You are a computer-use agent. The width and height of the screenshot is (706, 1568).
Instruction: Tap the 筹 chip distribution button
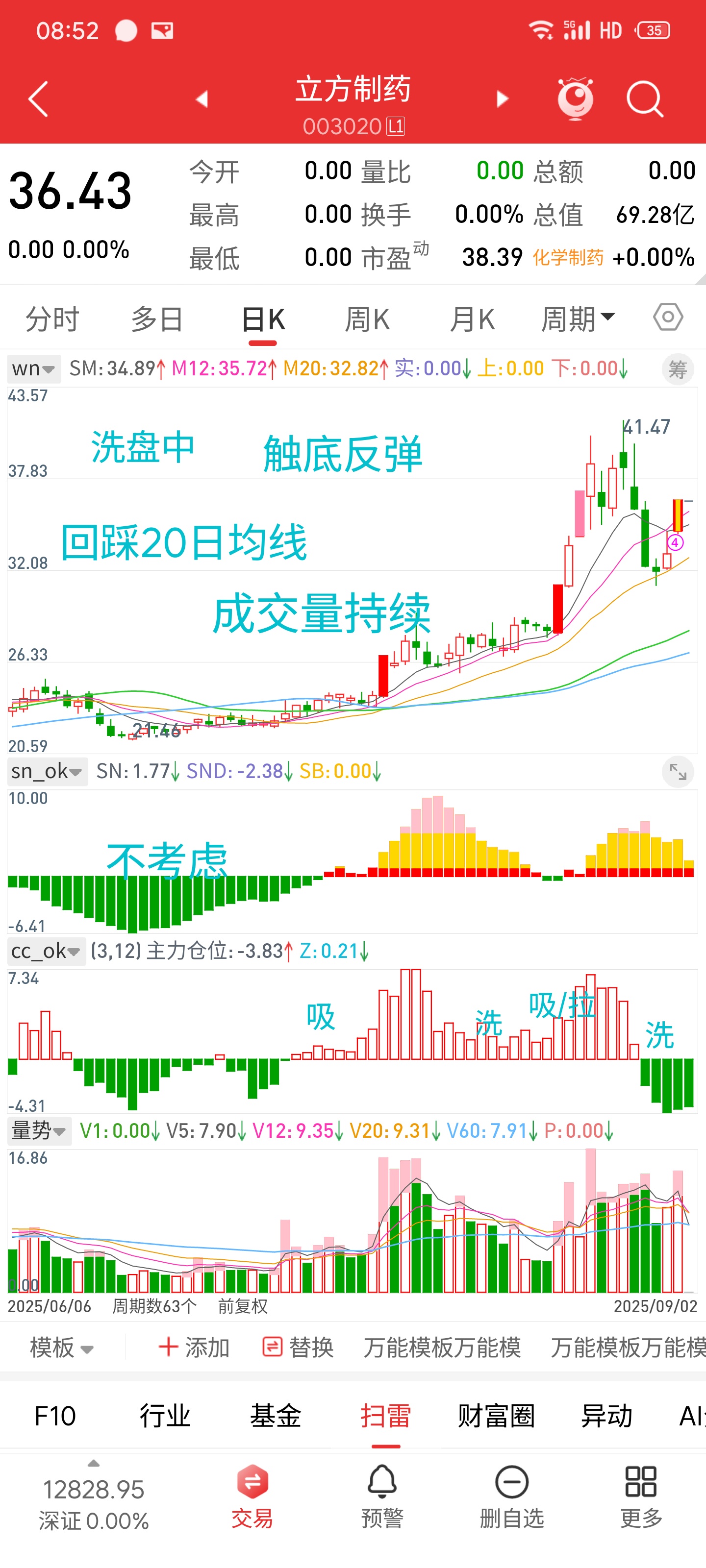pos(678,369)
